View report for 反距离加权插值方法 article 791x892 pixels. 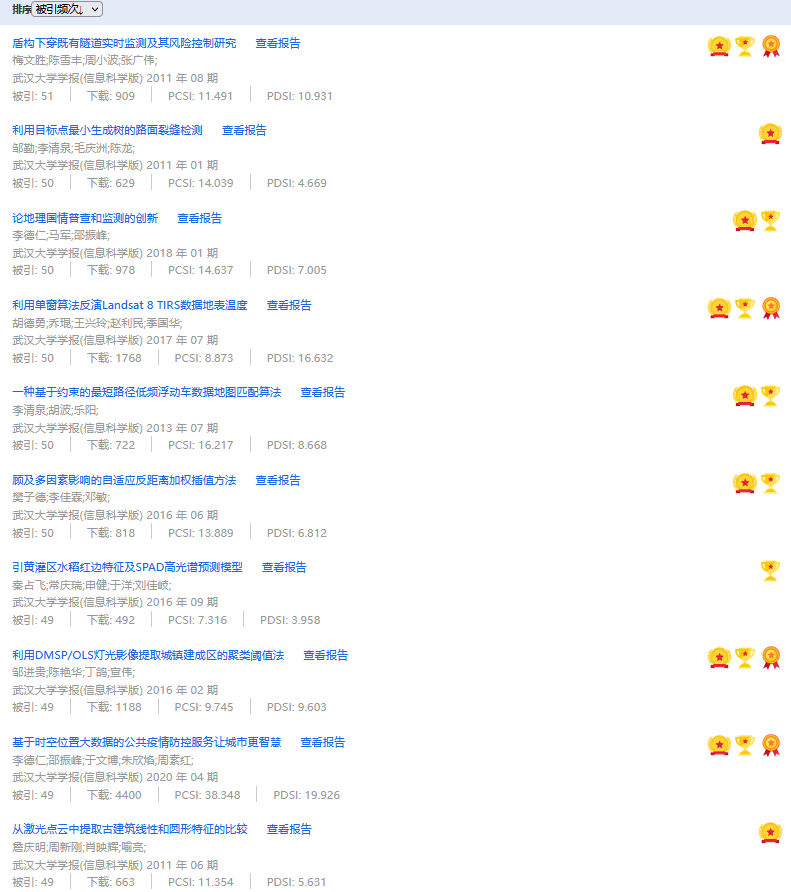tap(277, 480)
